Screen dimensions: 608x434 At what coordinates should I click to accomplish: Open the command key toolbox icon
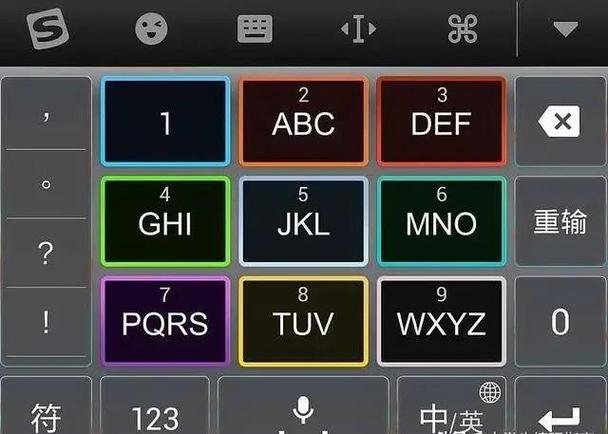pos(462,29)
